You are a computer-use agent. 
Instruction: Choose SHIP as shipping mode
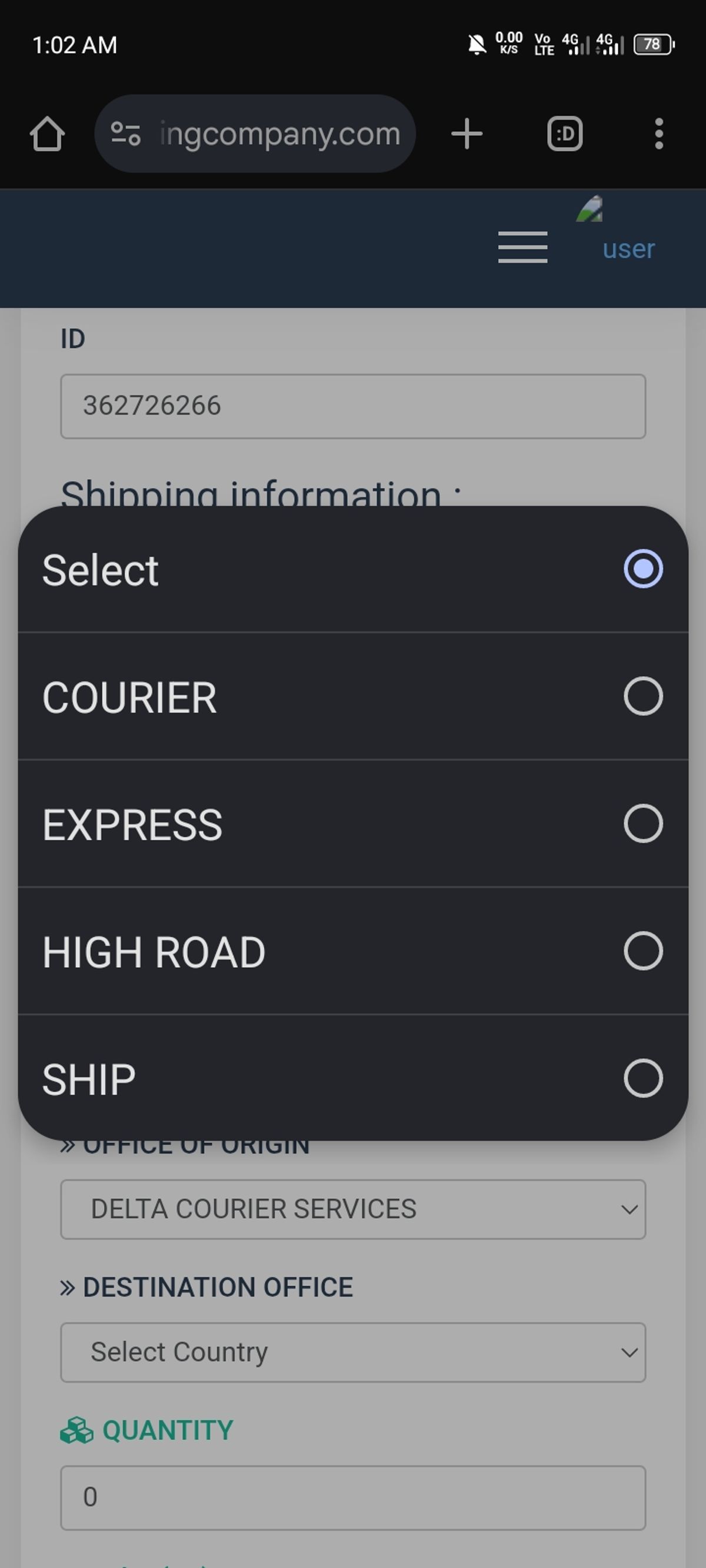click(x=352, y=1078)
